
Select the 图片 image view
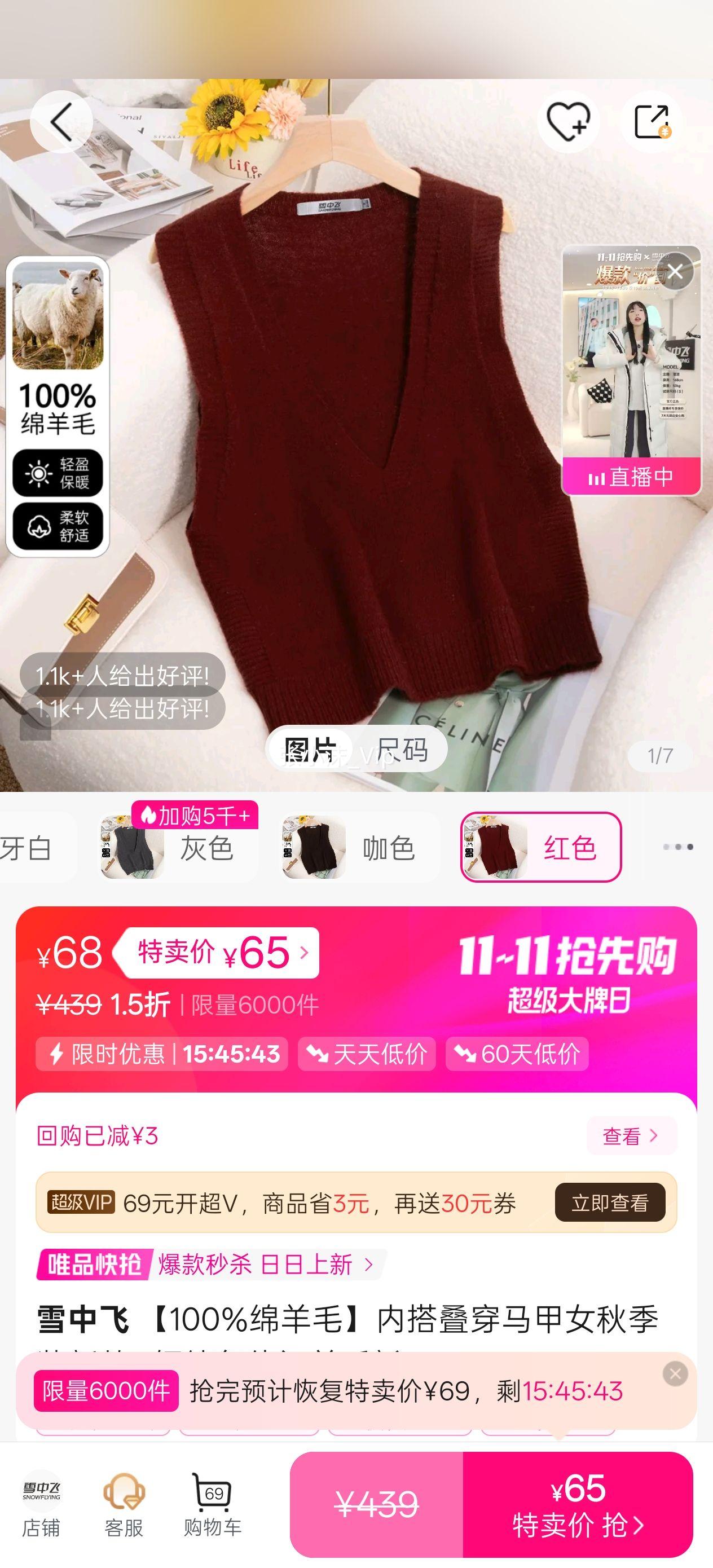311,750
